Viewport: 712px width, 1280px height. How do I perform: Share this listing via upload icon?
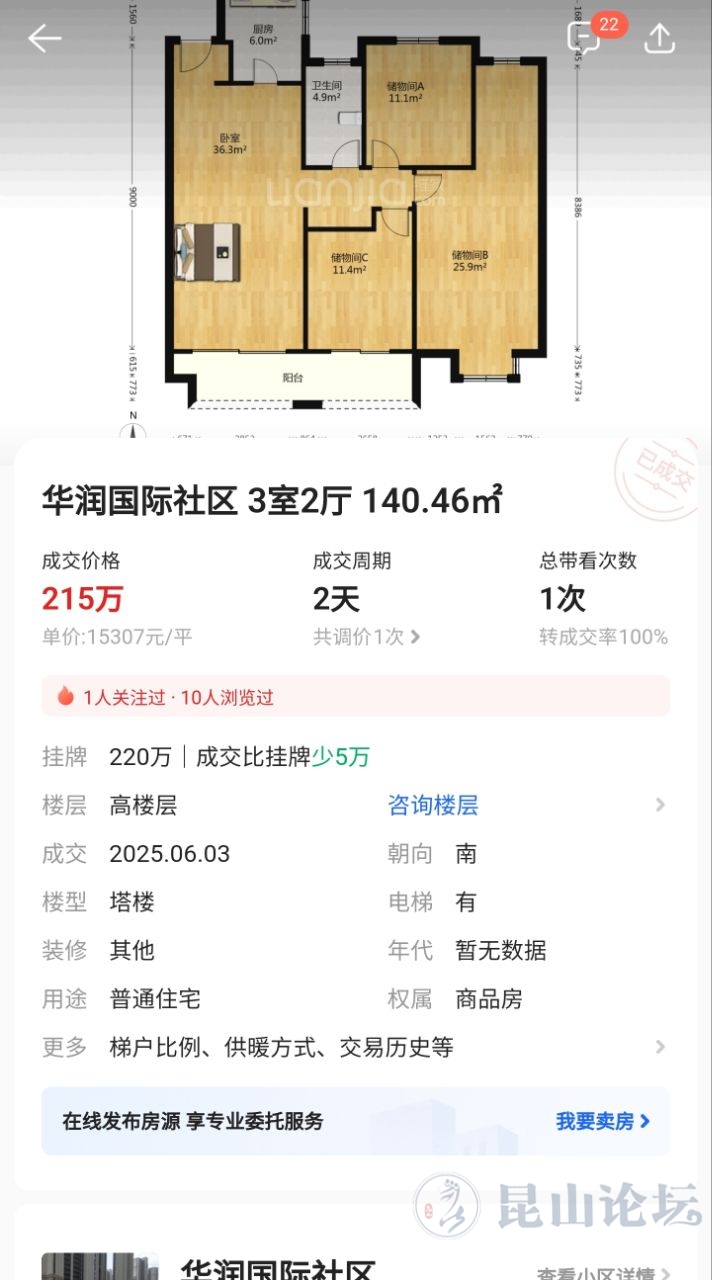[659, 38]
